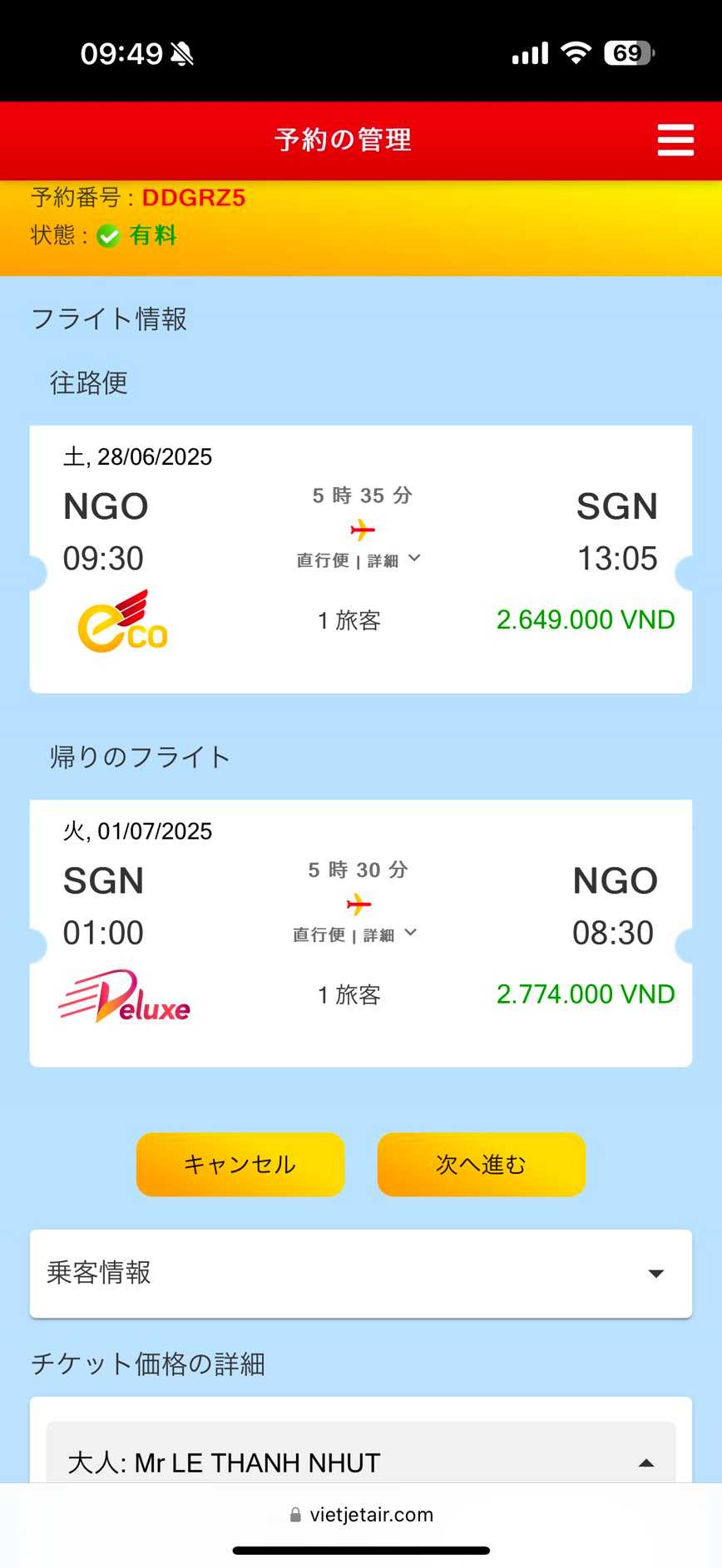Proceed with 次へ進む button
Image resolution: width=722 pixels, height=1568 pixels.
[481, 1164]
